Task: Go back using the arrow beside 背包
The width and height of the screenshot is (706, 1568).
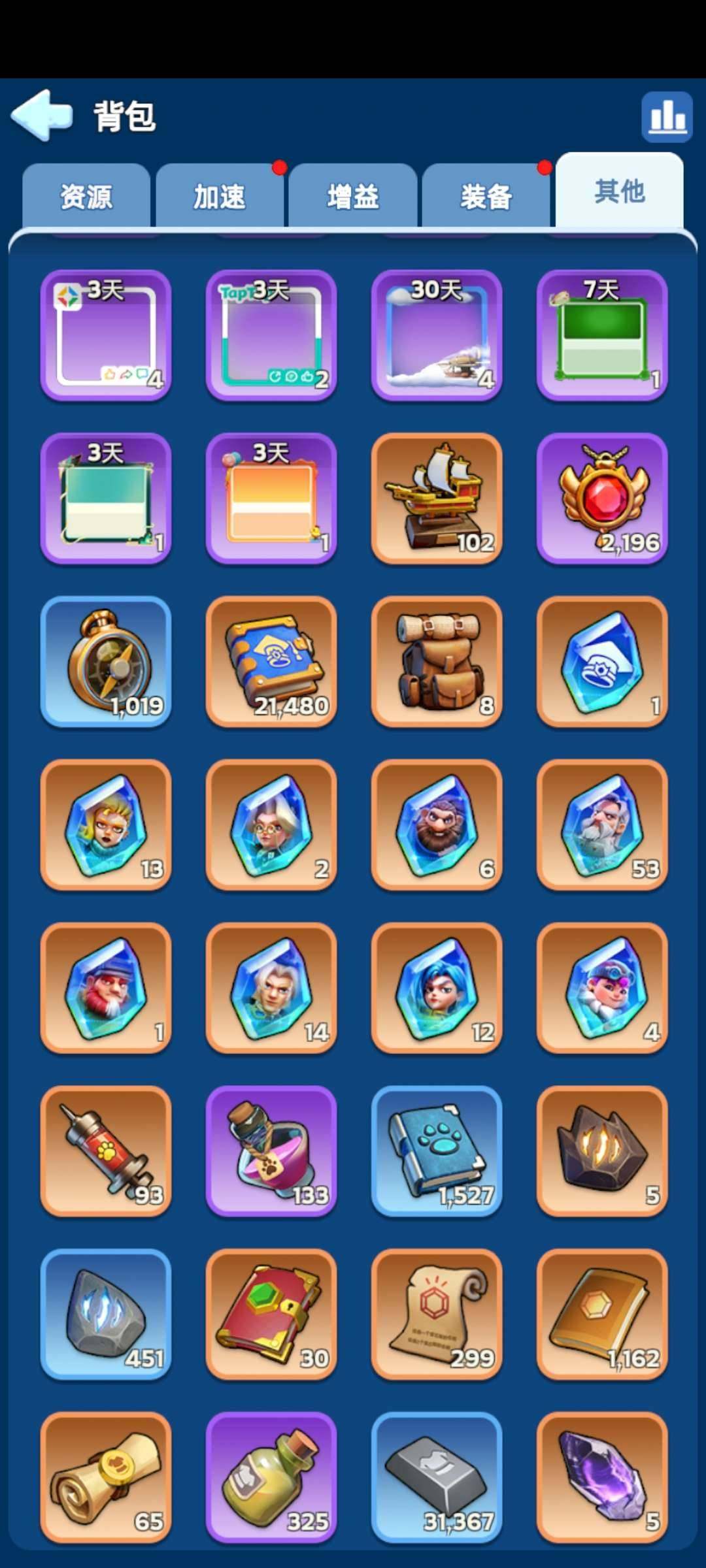Action: pyautogui.click(x=42, y=116)
